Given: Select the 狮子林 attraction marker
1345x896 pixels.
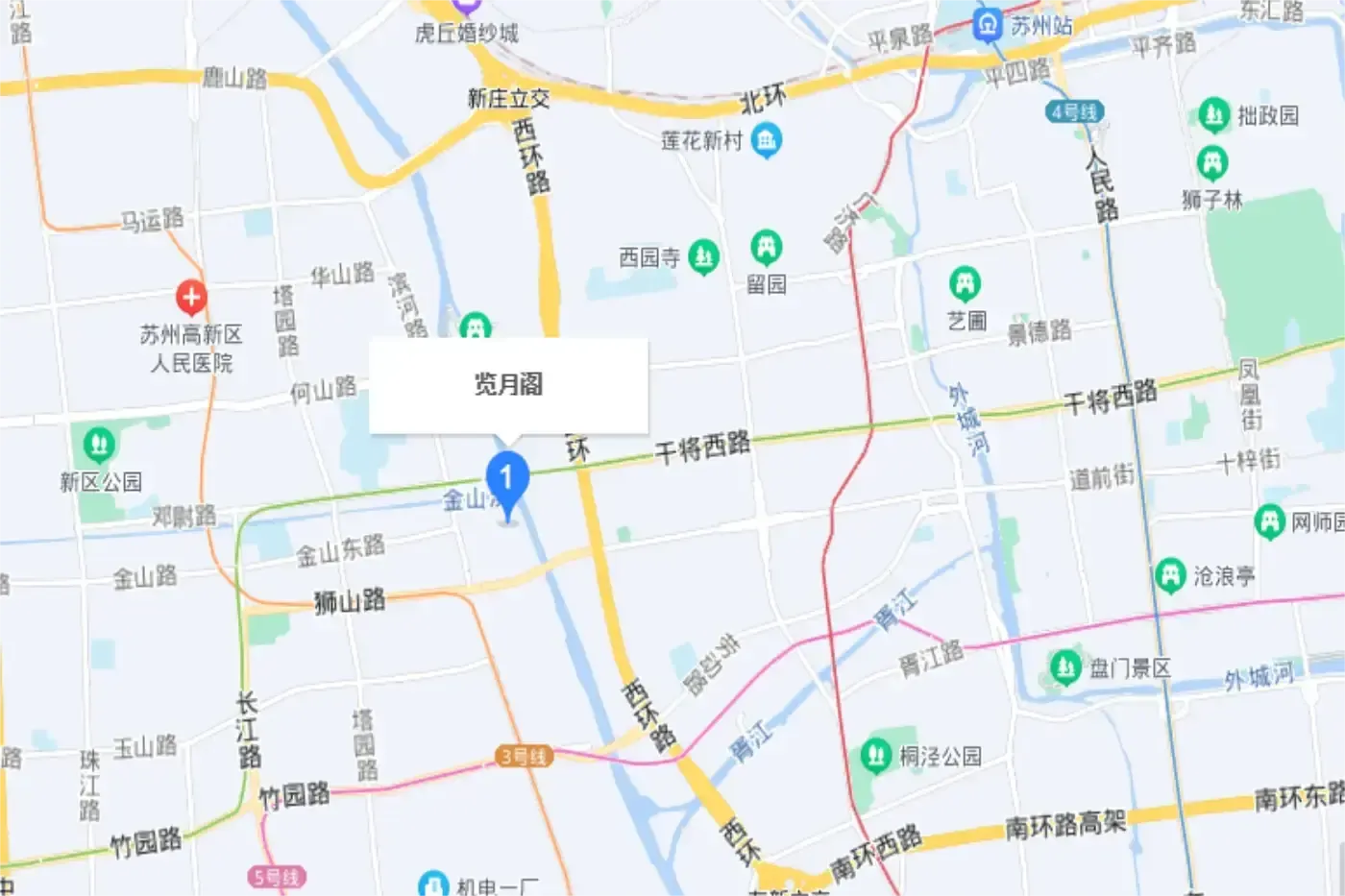Looking at the screenshot, I should click(x=1212, y=163).
